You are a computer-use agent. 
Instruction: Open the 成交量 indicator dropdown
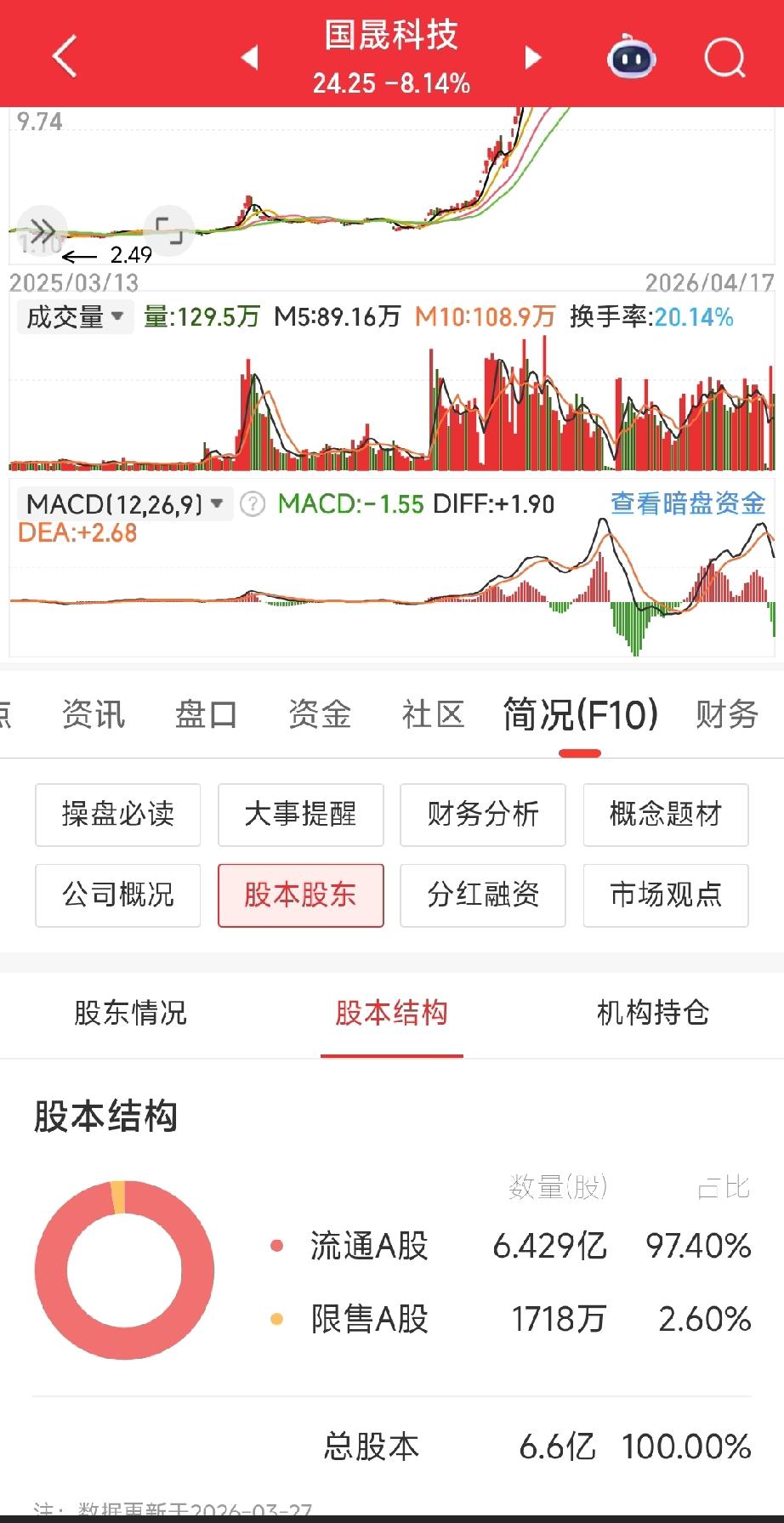[75, 317]
